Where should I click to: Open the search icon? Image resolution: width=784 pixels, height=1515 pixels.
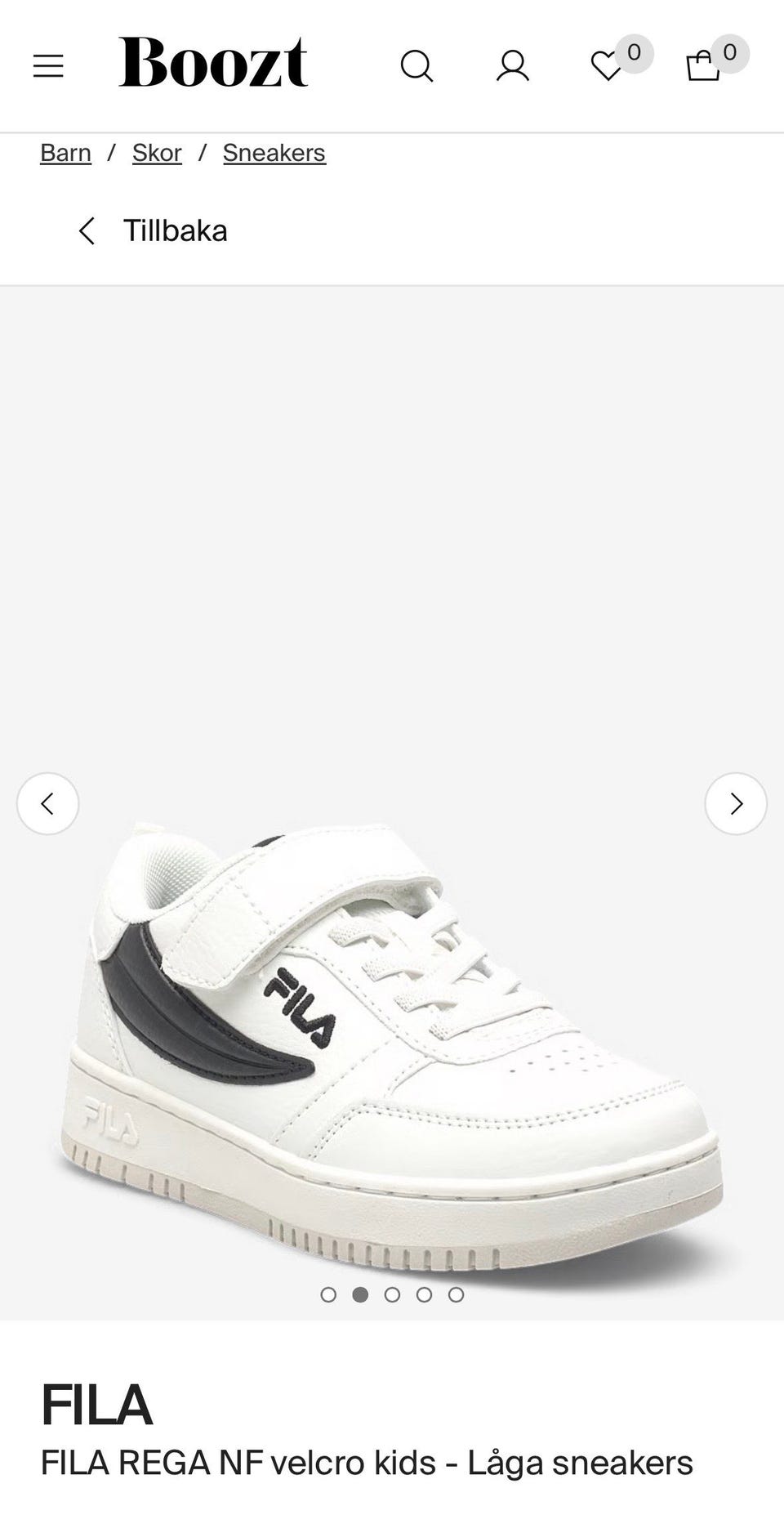click(x=416, y=66)
